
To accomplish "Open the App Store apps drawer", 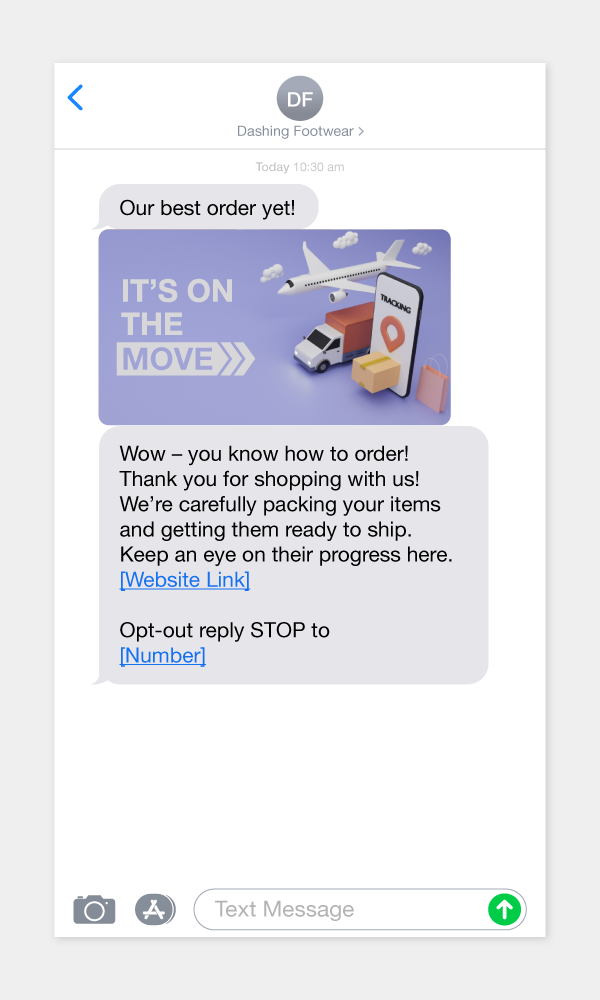I will 155,909.
